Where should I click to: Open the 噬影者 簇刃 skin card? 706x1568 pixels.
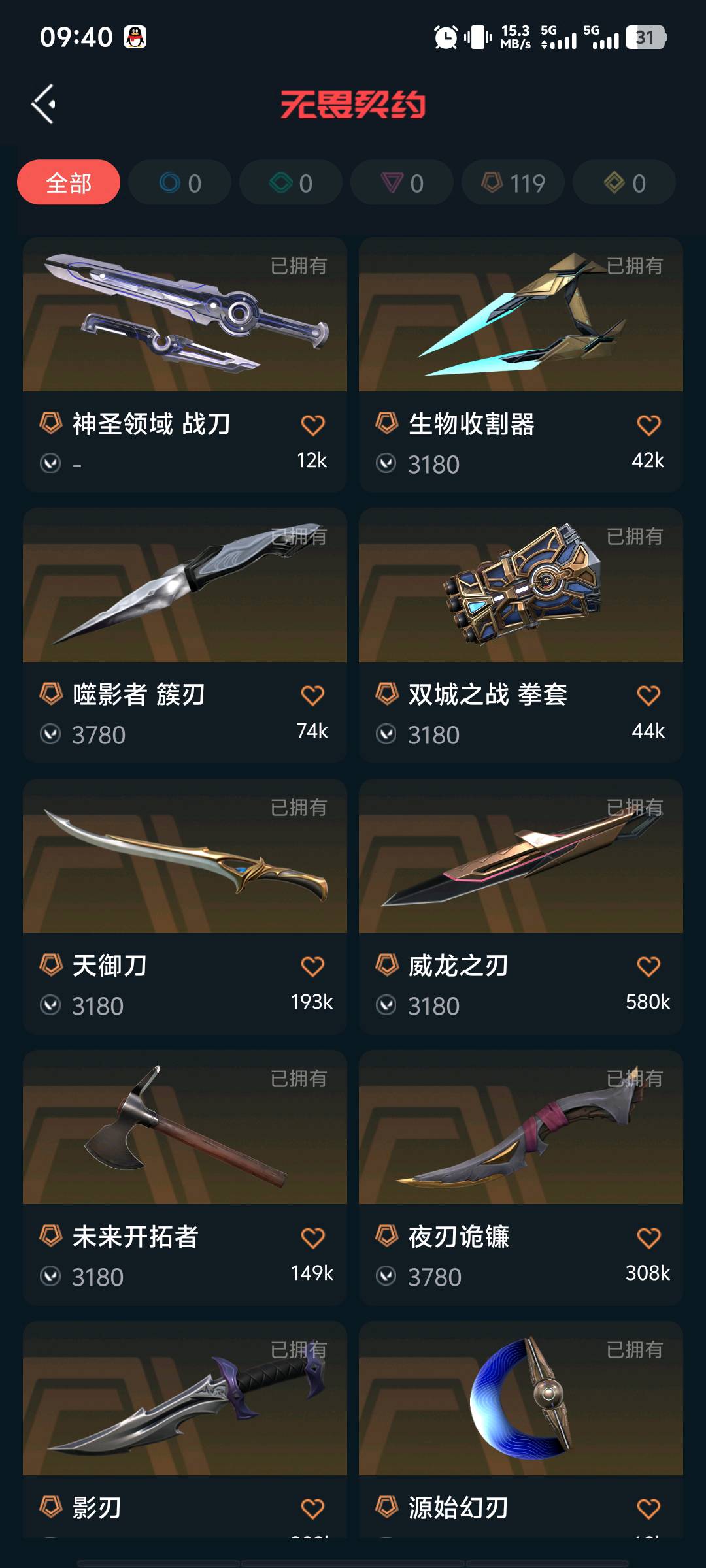[x=184, y=585]
